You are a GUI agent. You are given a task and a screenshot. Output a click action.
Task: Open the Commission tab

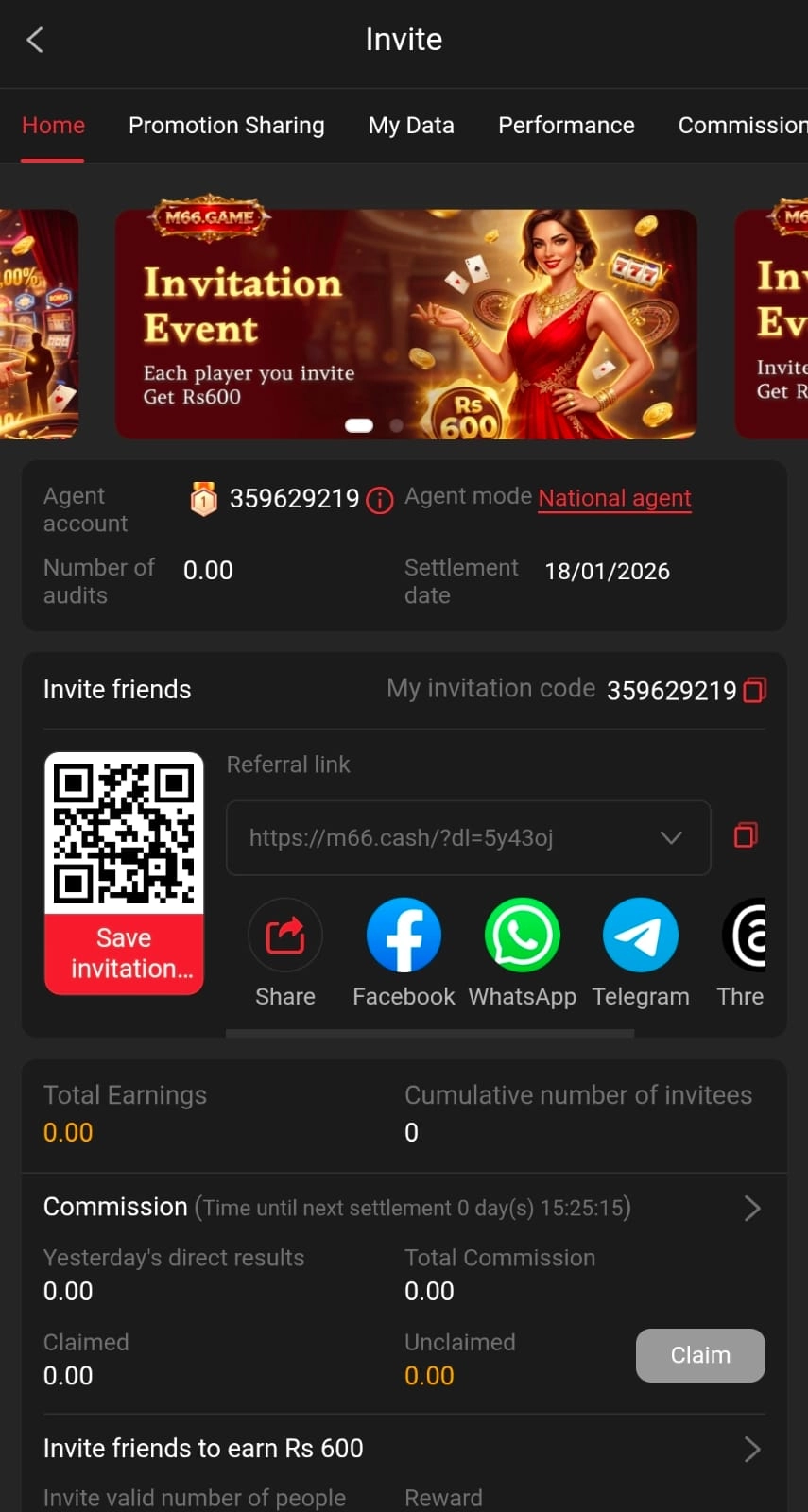coord(741,126)
